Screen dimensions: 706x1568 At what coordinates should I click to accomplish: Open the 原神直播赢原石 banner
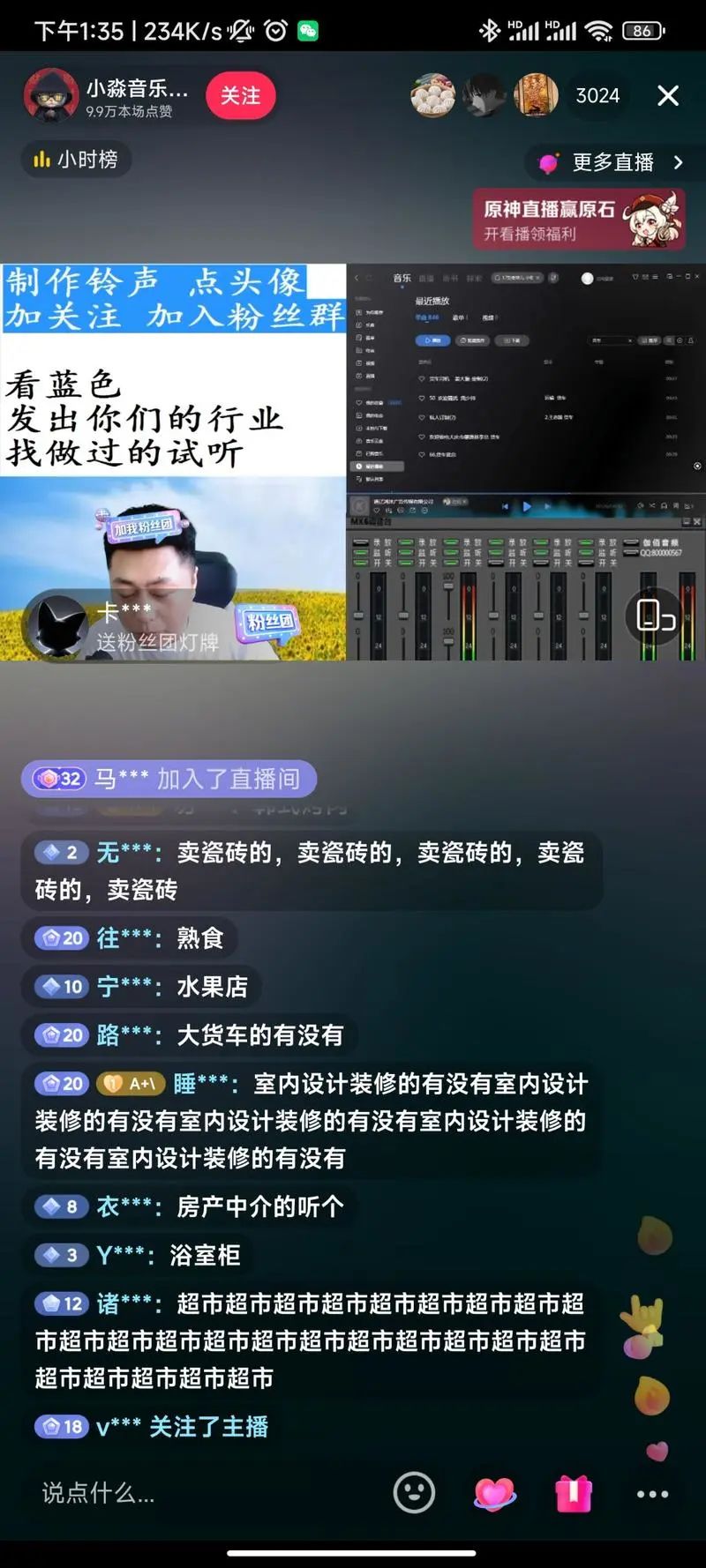pos(579,220)
